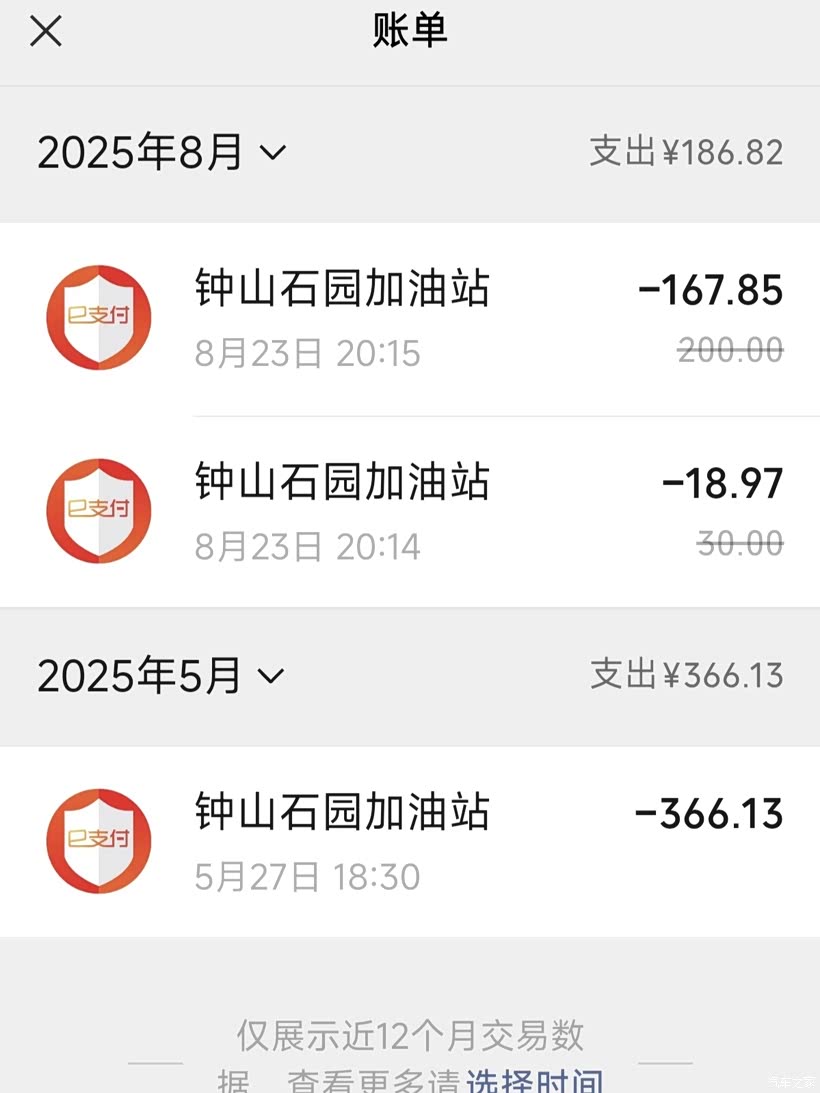Open the -167.85 钟山石园加油站 transaction
The image size is (820, 1093).
pyautogui.click(x=410, y=319)
